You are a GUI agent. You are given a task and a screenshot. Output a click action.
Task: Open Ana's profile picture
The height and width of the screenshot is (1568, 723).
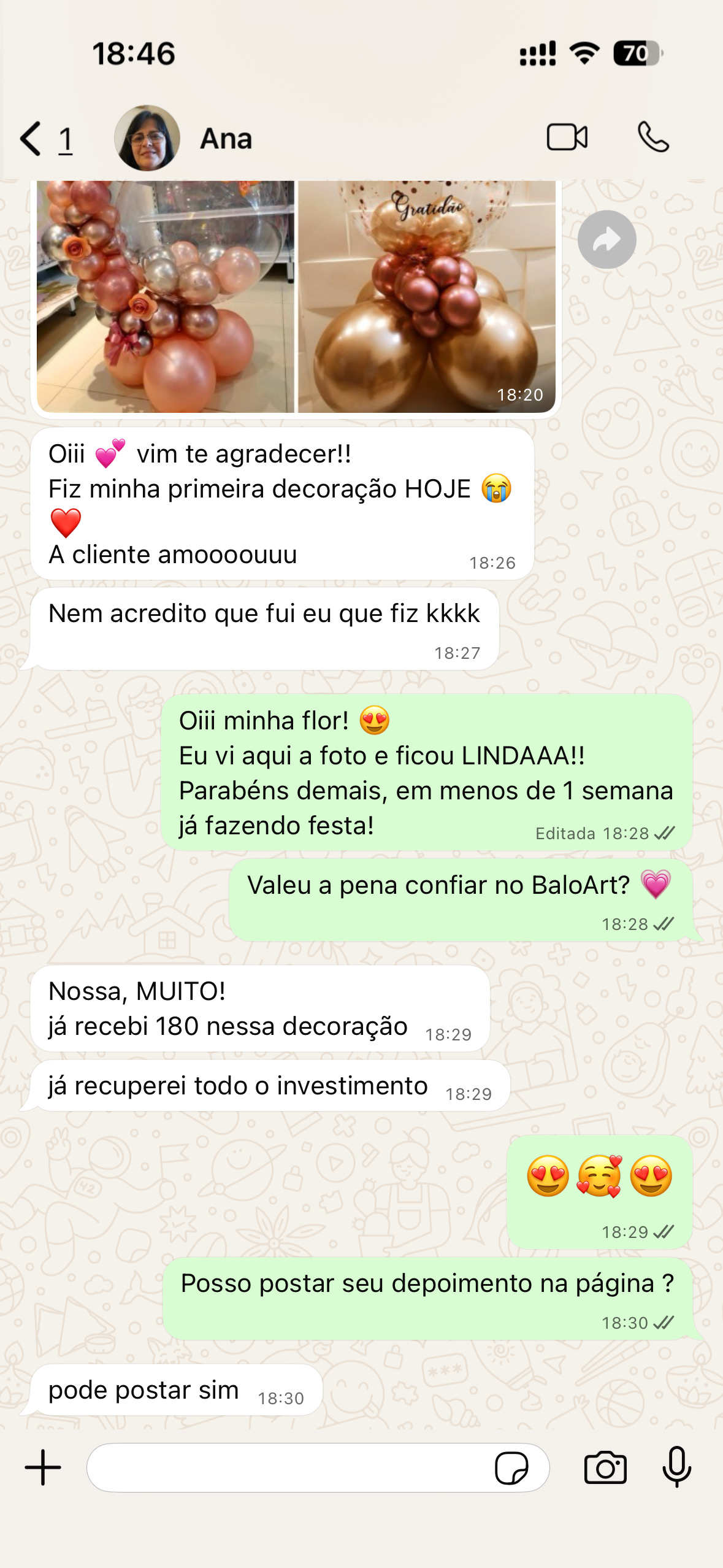[148, 139]
